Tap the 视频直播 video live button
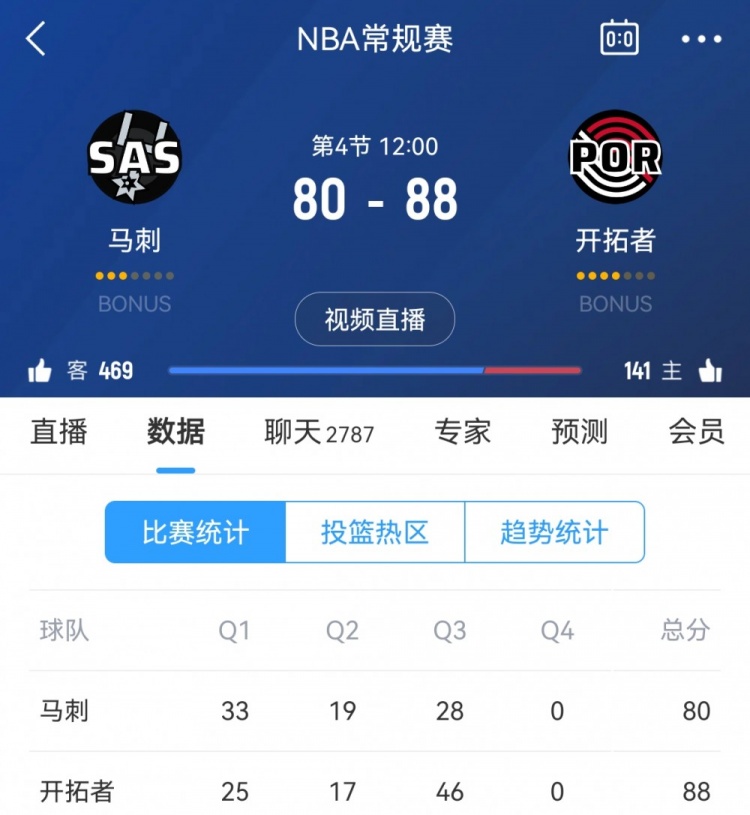This screenshot has height=815, width=750. [x=375, y=320]
